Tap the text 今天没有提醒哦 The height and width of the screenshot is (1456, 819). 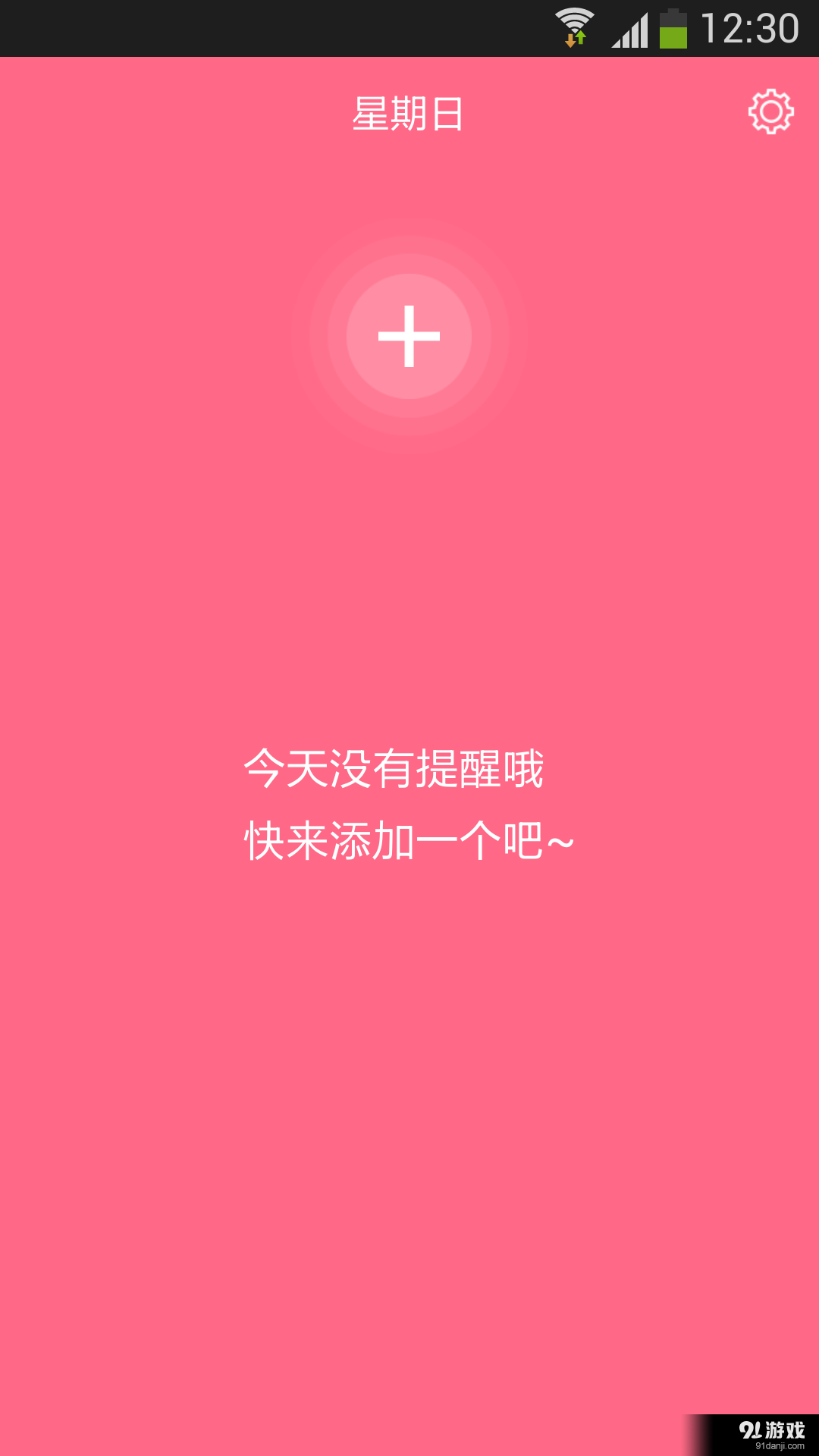click(x=396, y=770)
